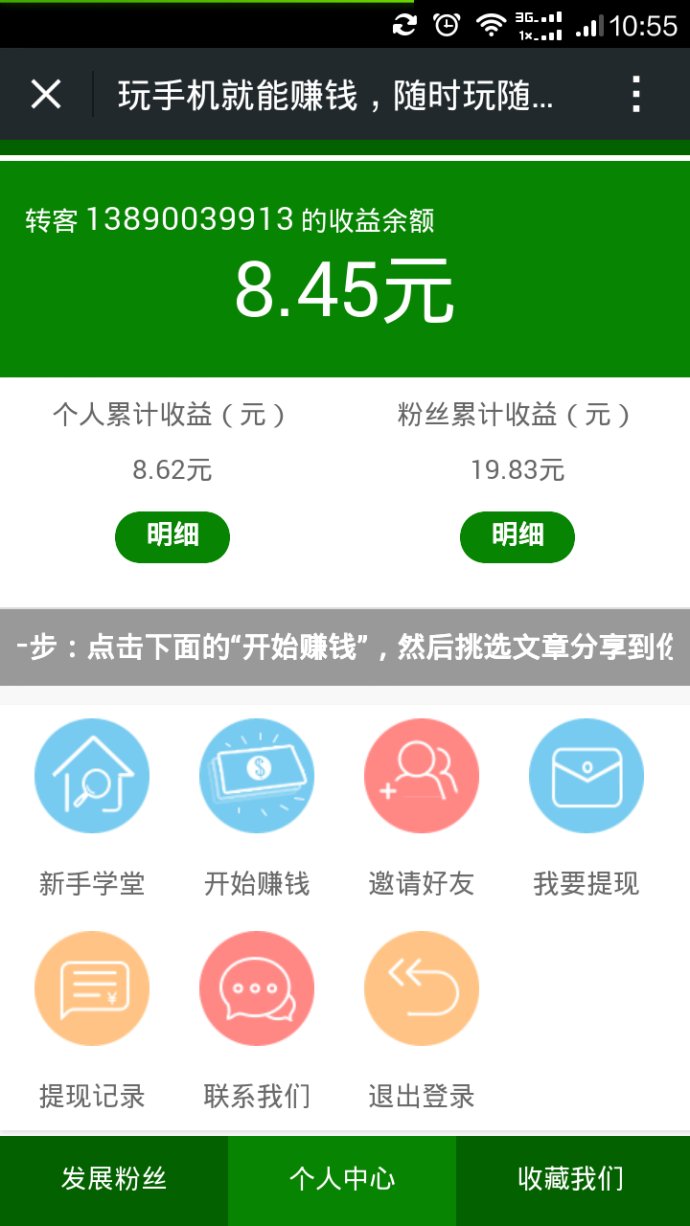Open the three-dot overflow menu
Viewport: 690px width, 1226px height.
click(636, 95)
